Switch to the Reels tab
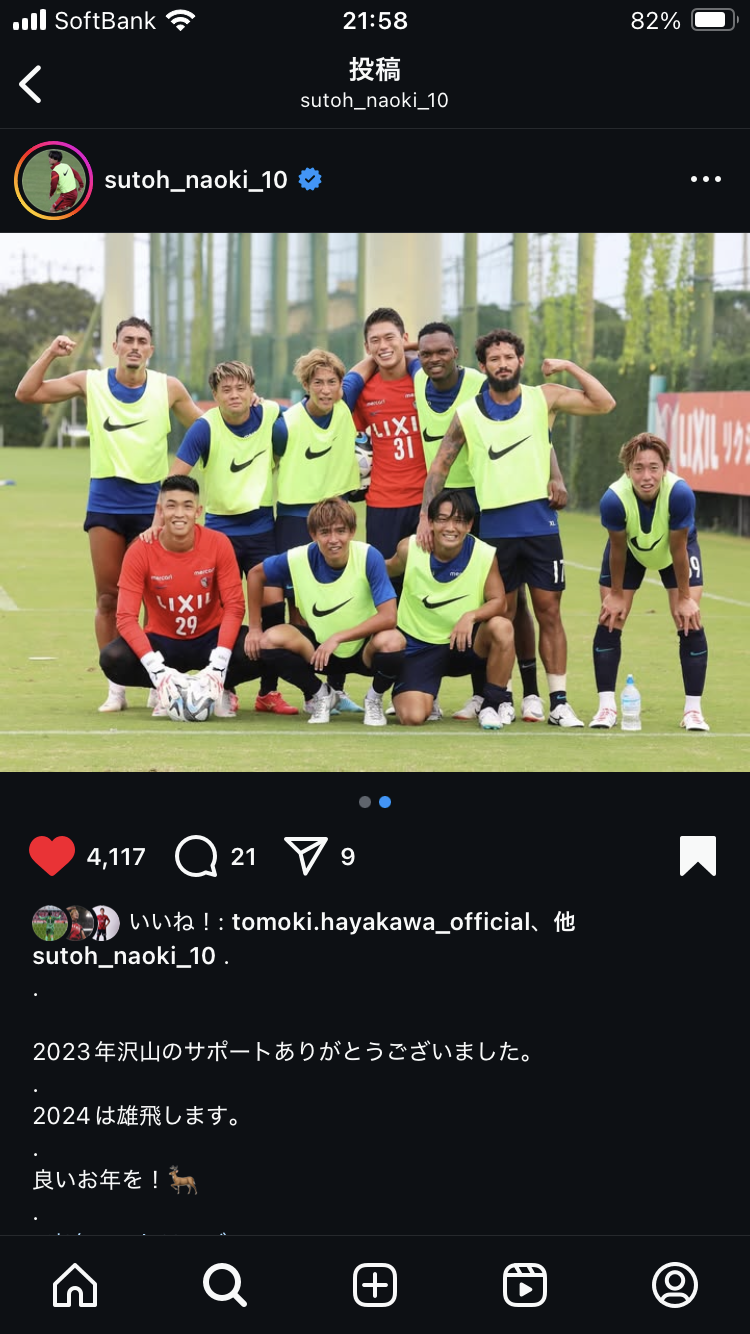Image resolution: width=750 pixels, height=1334 pixels. point(525,1285)
